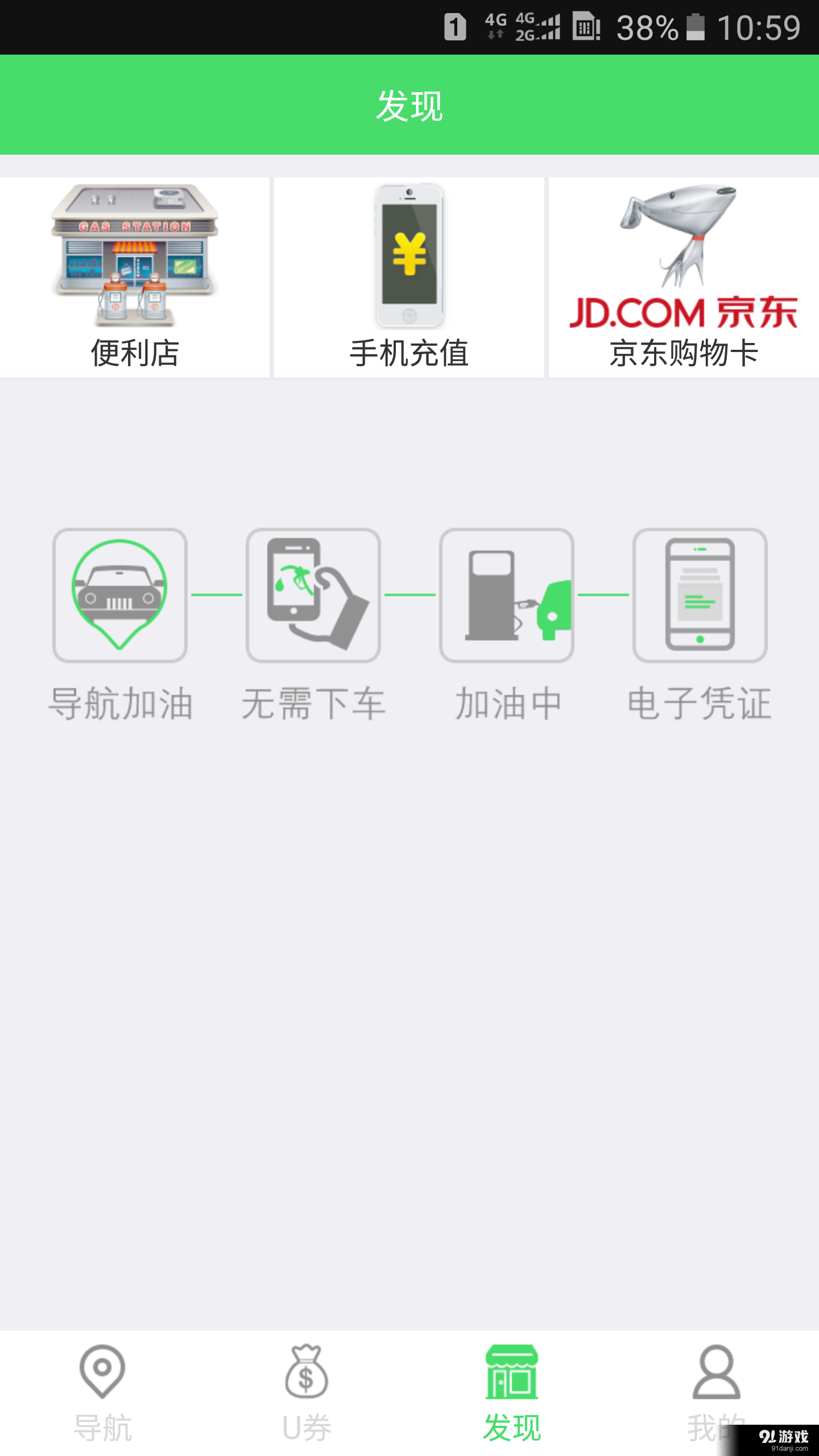
Task: Tap the 便利店 convenience store label
Action: pyautogui.click(x=134, y=353)
